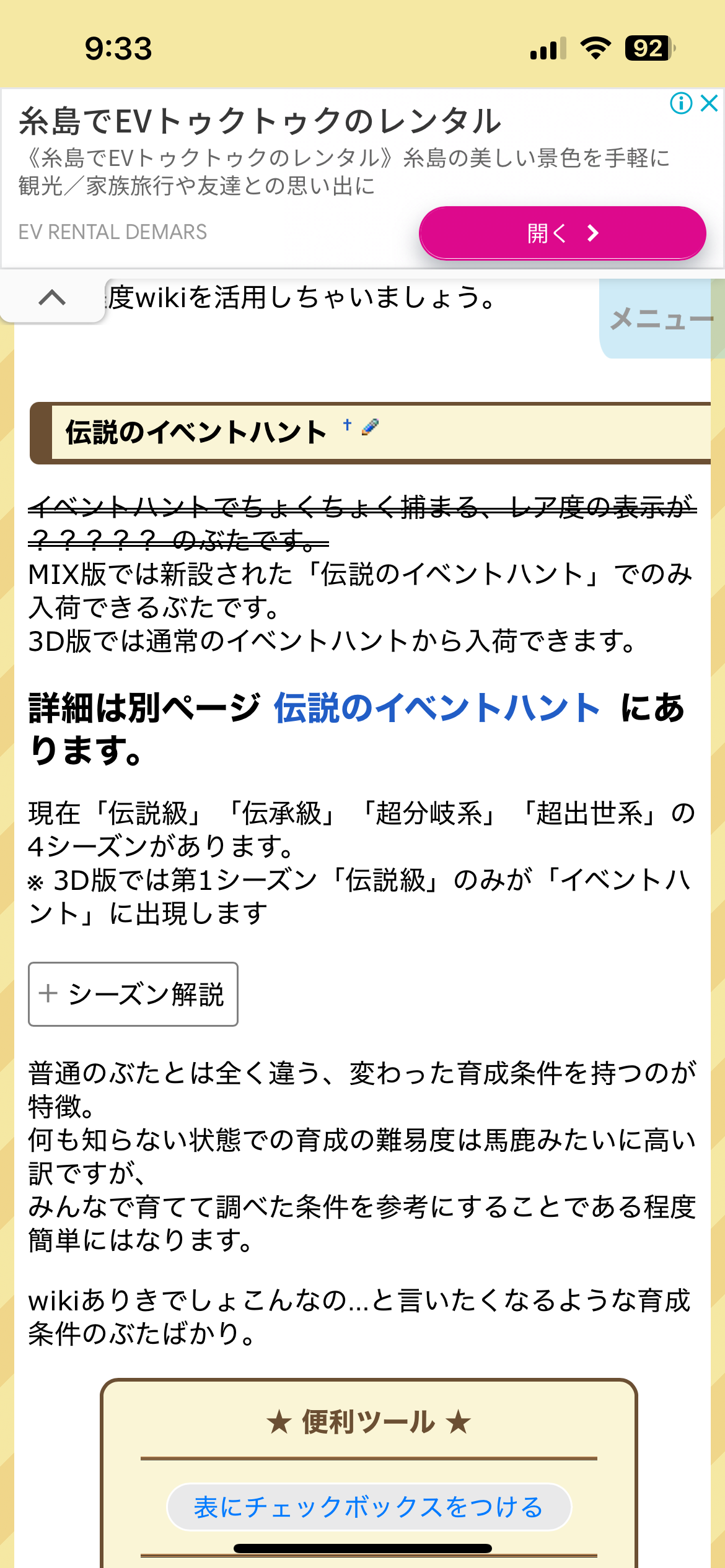The image size is (725, 1568).
Task: Collapse the top panel with up chevron
Action: coord(52,298)
